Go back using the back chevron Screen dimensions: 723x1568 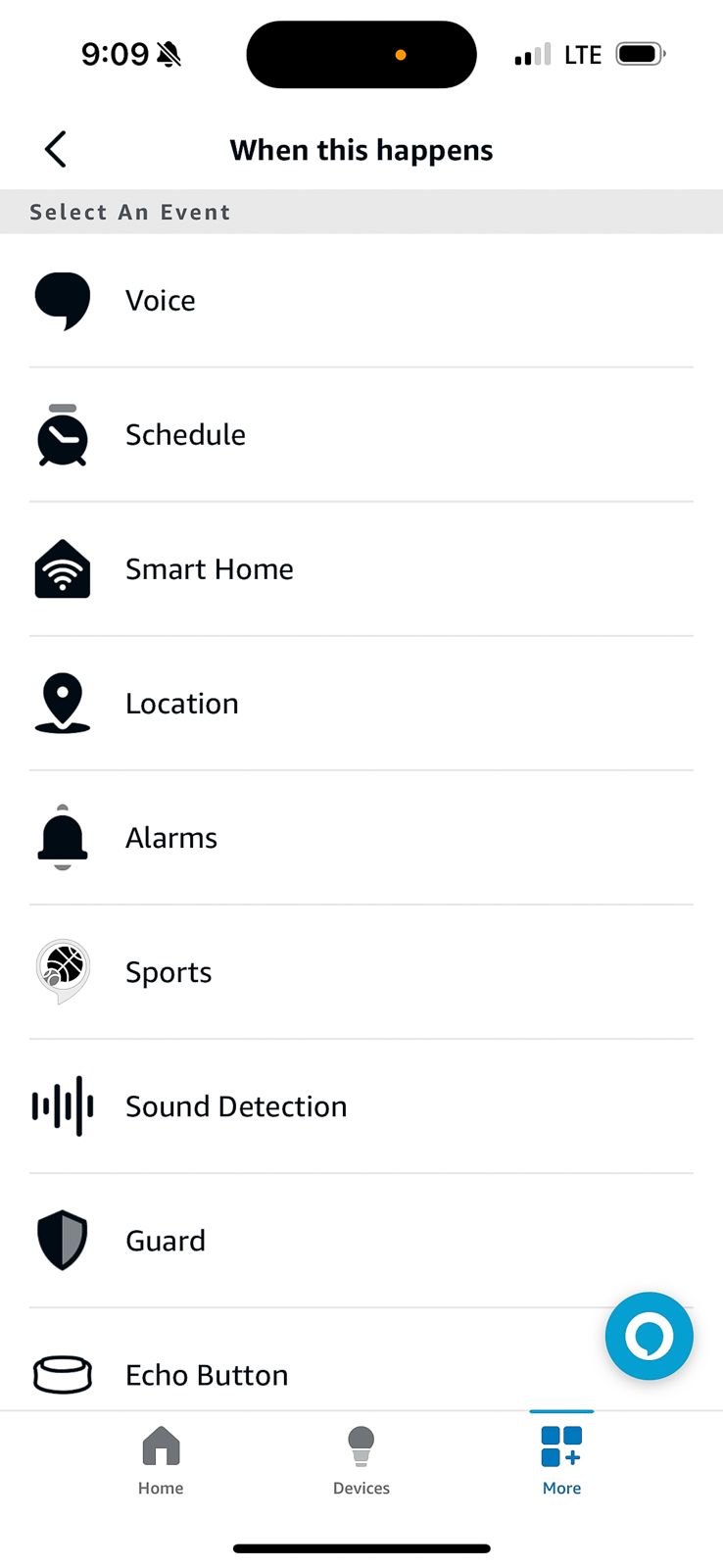point(54,149)
